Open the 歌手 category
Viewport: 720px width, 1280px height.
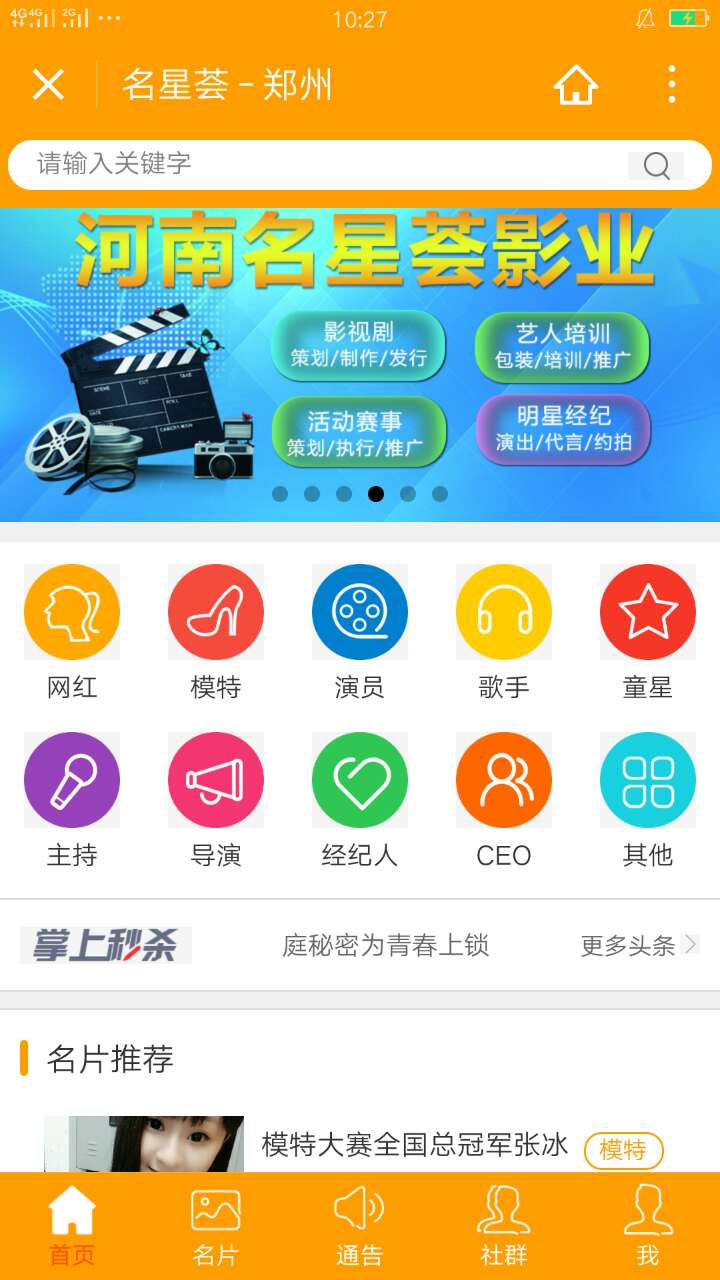504,612
